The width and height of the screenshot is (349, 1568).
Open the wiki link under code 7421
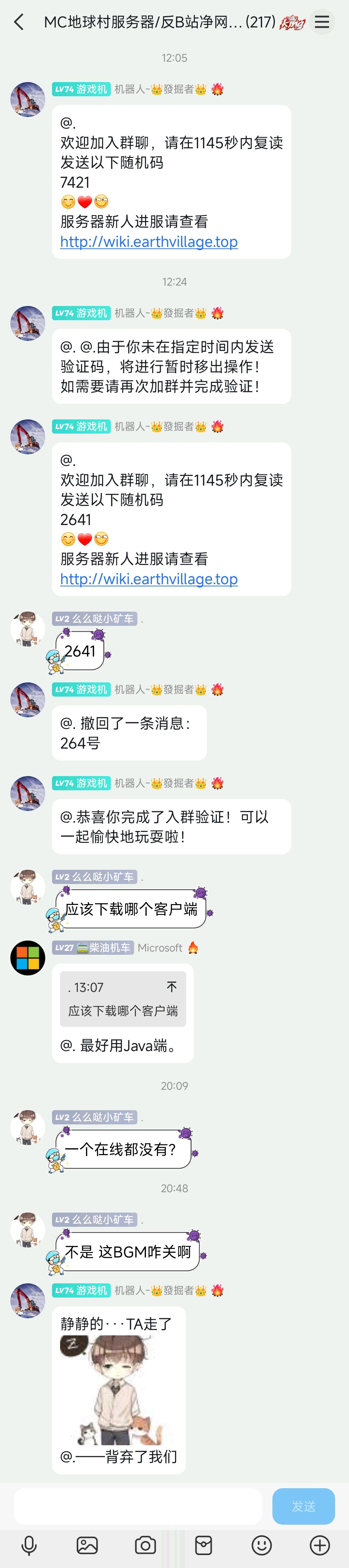(x=149, y=242)
